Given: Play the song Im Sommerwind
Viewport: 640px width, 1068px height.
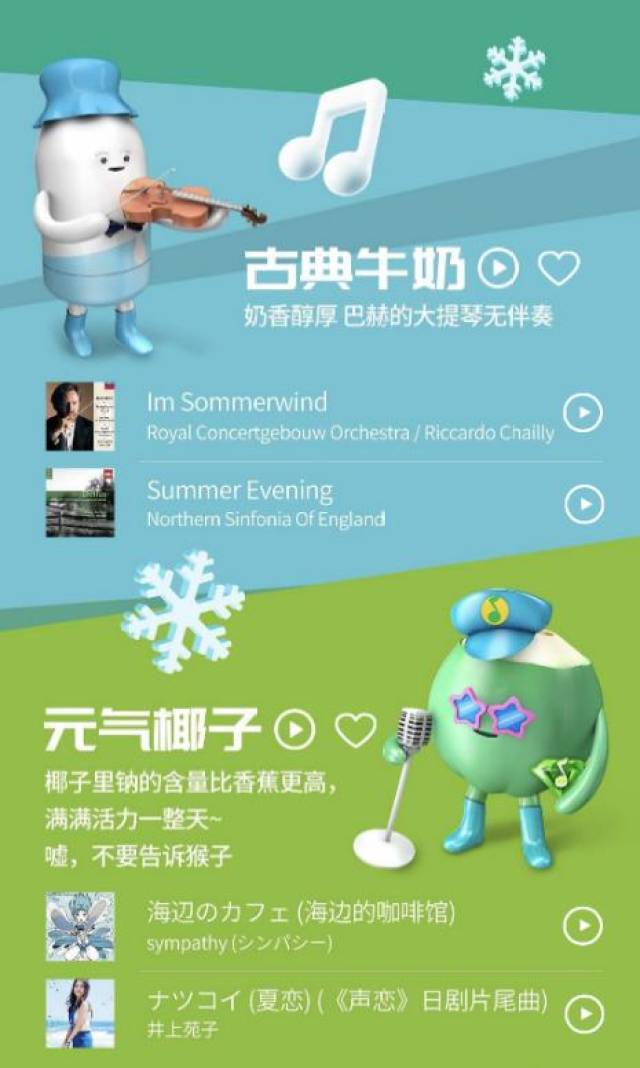Looking at the screenshot, I should [583, 413].
